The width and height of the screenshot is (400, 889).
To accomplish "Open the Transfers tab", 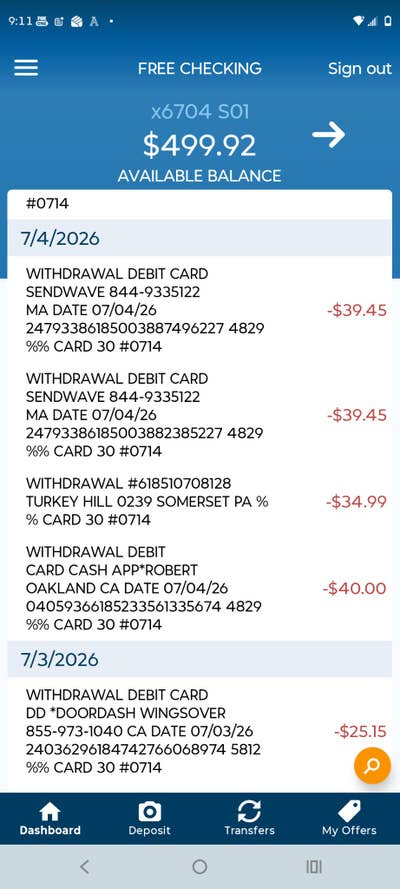I will click(x=249, y=819).
